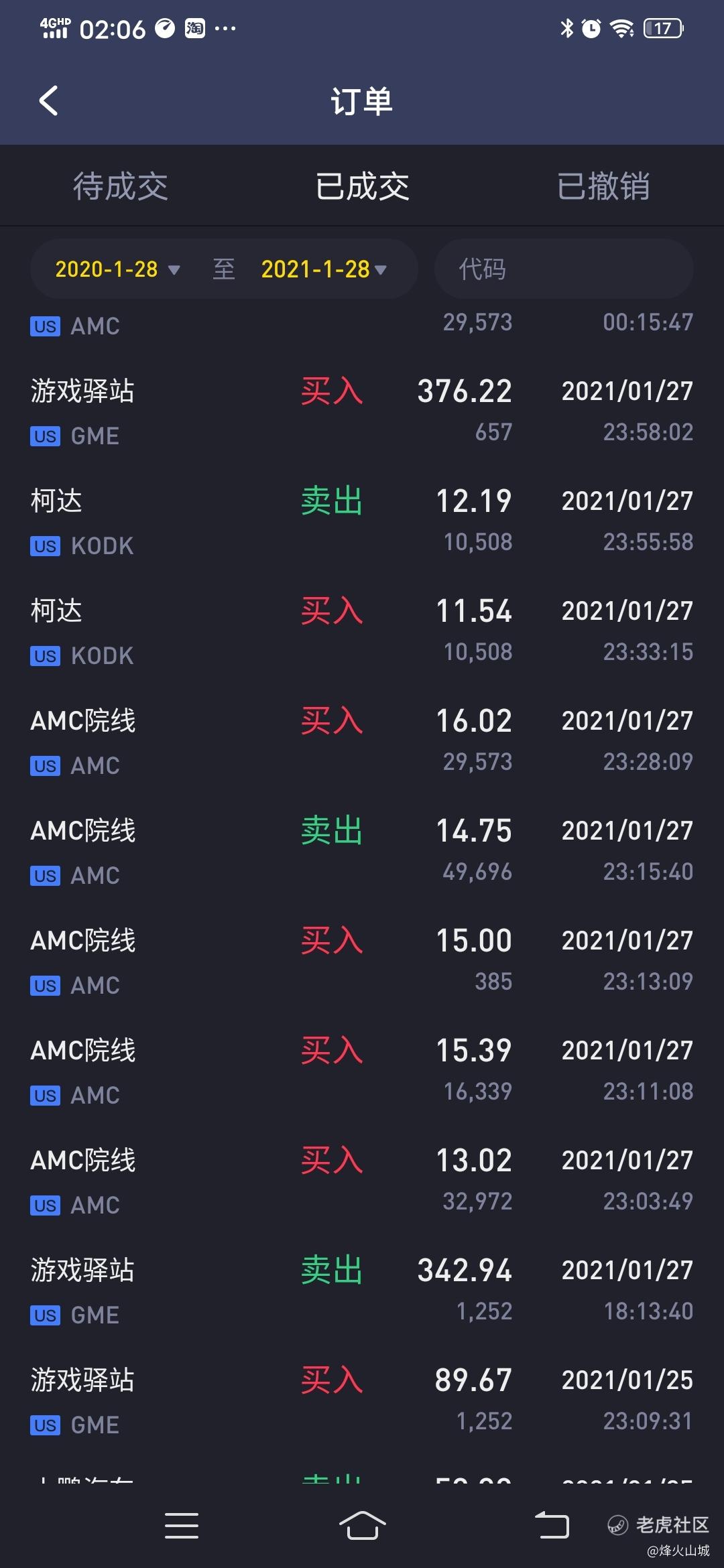Screen dimensions: 724x1568
Task: Open the GME buy order at 376.22
Action: coord(362,411)
